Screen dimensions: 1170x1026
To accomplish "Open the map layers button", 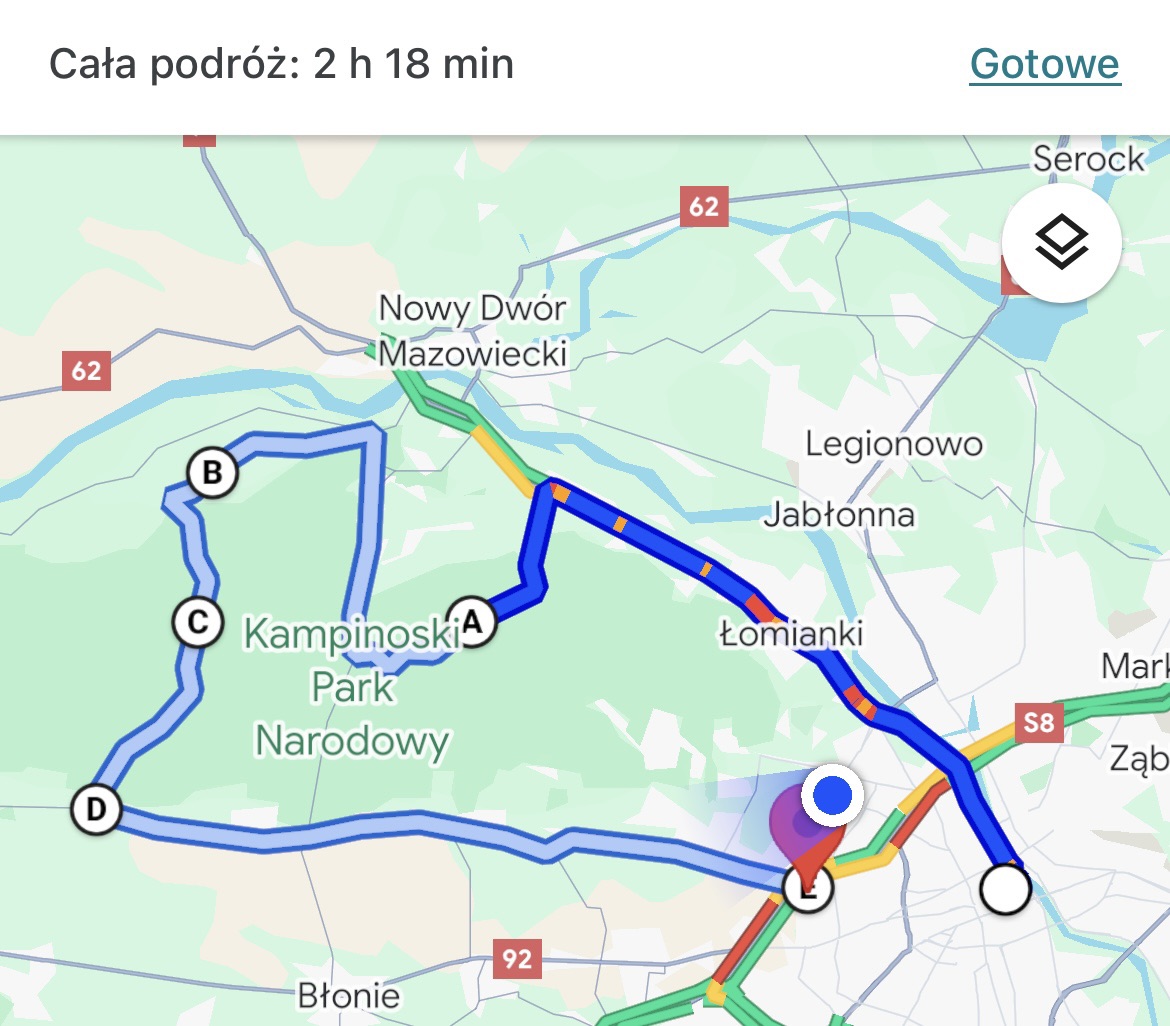I will 1061,242.
